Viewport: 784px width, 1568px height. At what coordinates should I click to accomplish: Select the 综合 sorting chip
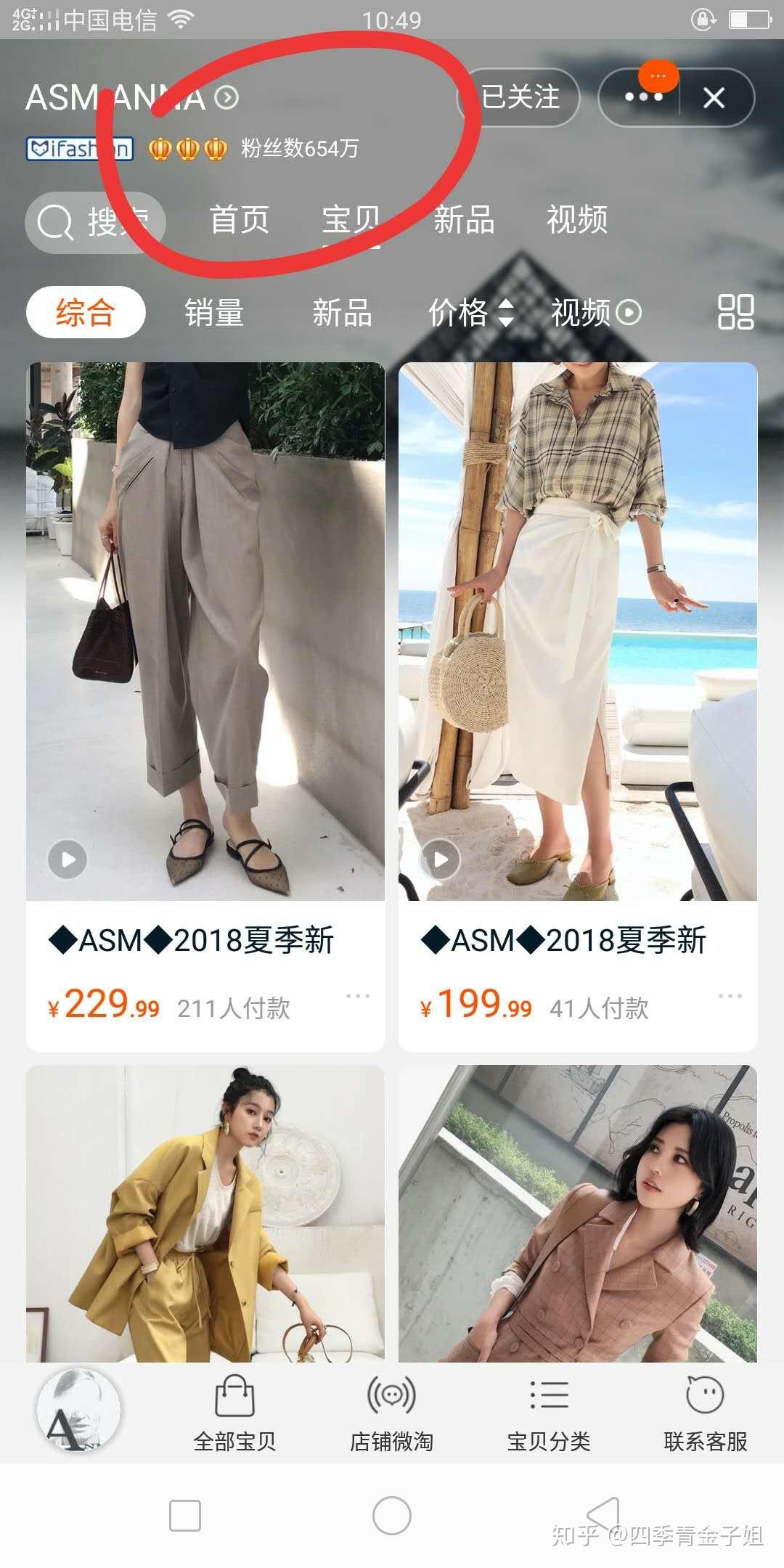click(x=86, y=313)
